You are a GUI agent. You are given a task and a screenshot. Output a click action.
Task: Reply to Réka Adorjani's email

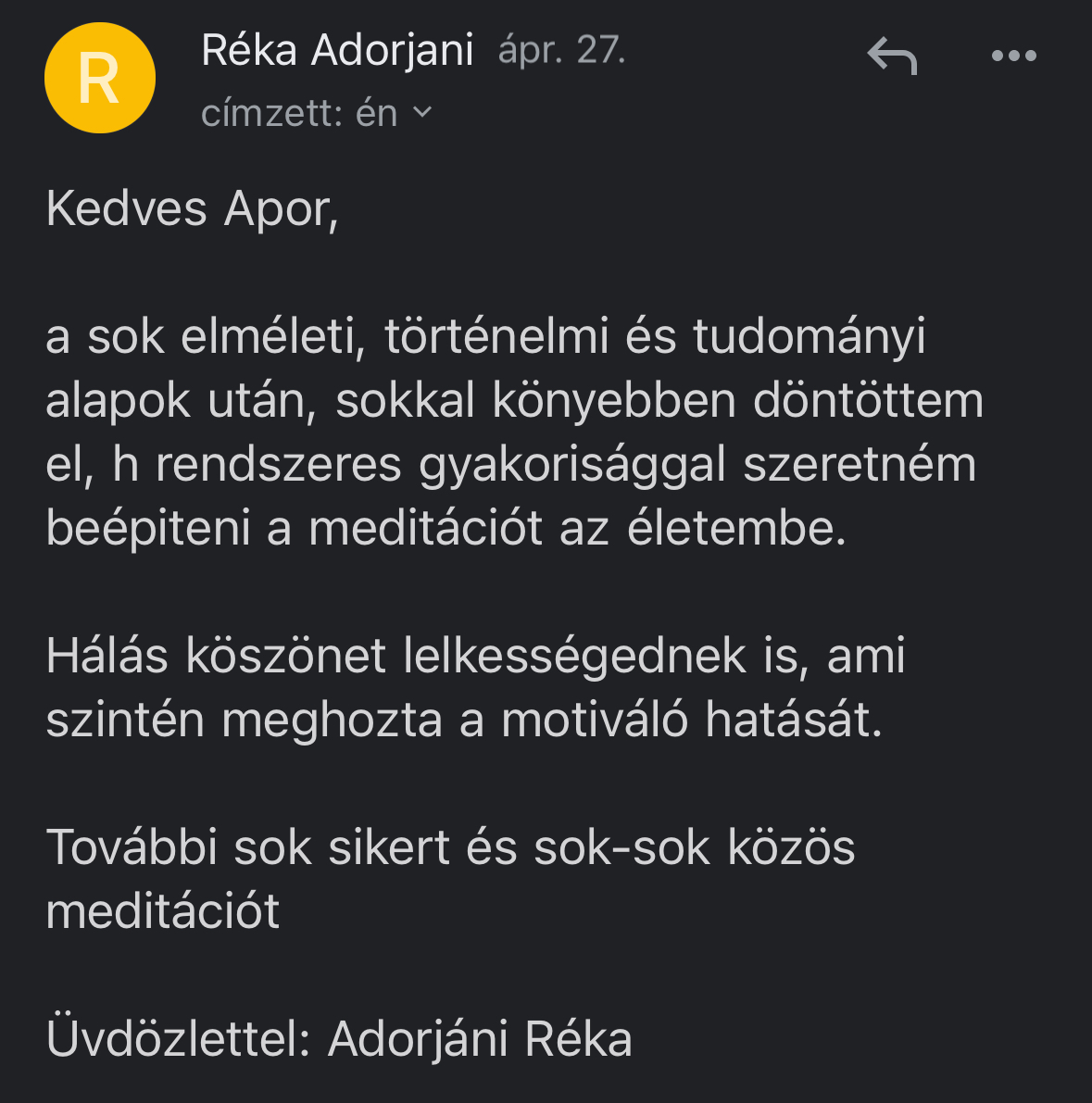click(892, 56)
